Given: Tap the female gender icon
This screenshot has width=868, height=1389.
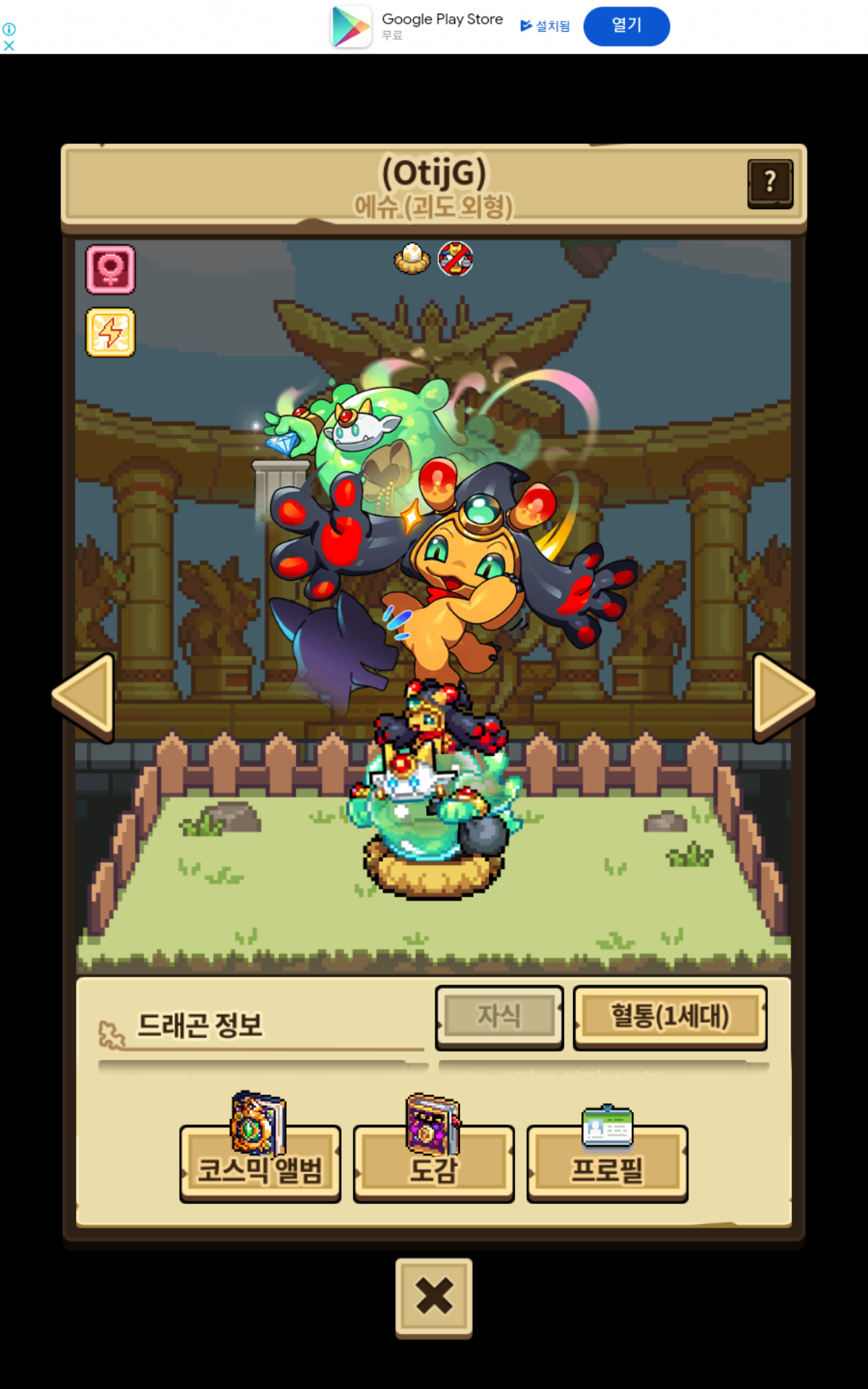Looking at the screenshot, I should coord(111,270).
